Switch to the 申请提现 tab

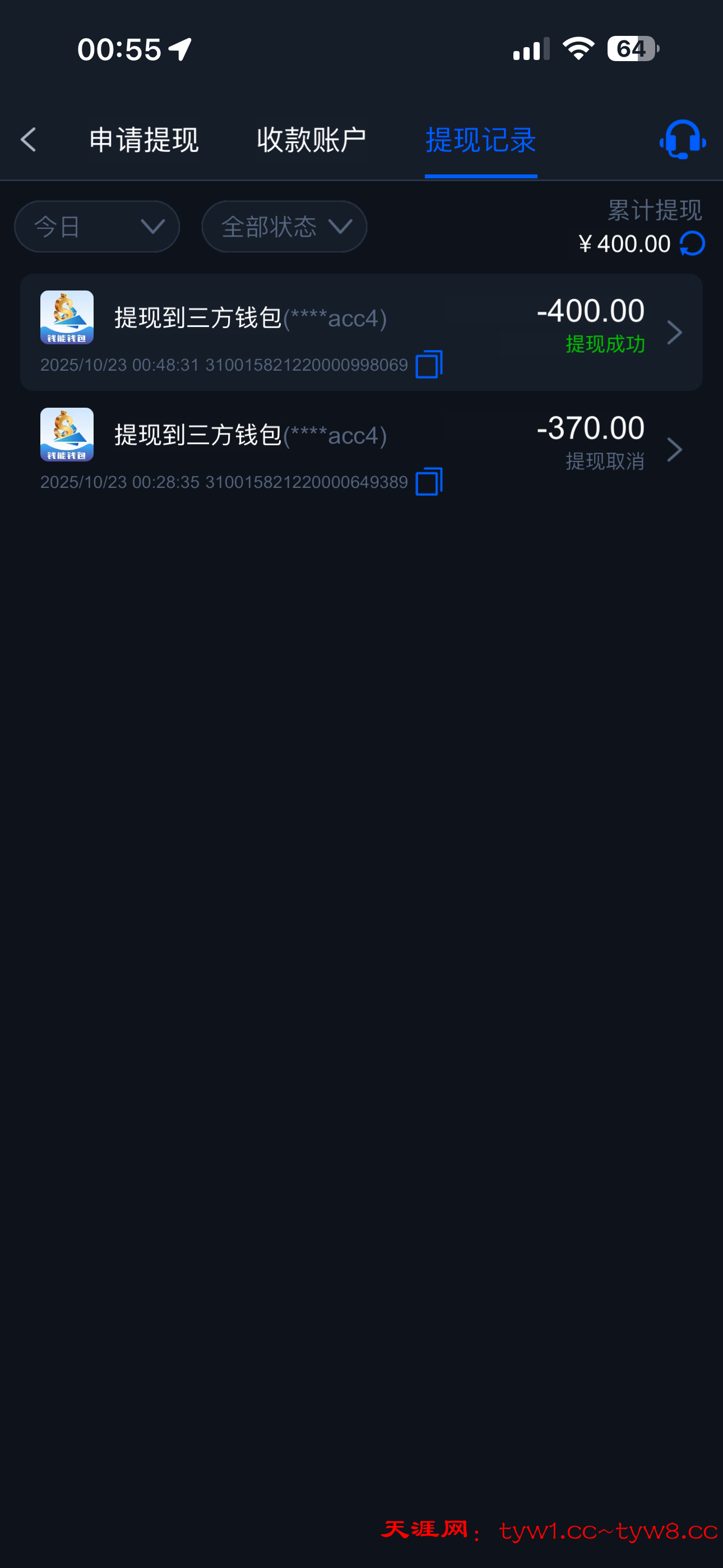[143, 140]
